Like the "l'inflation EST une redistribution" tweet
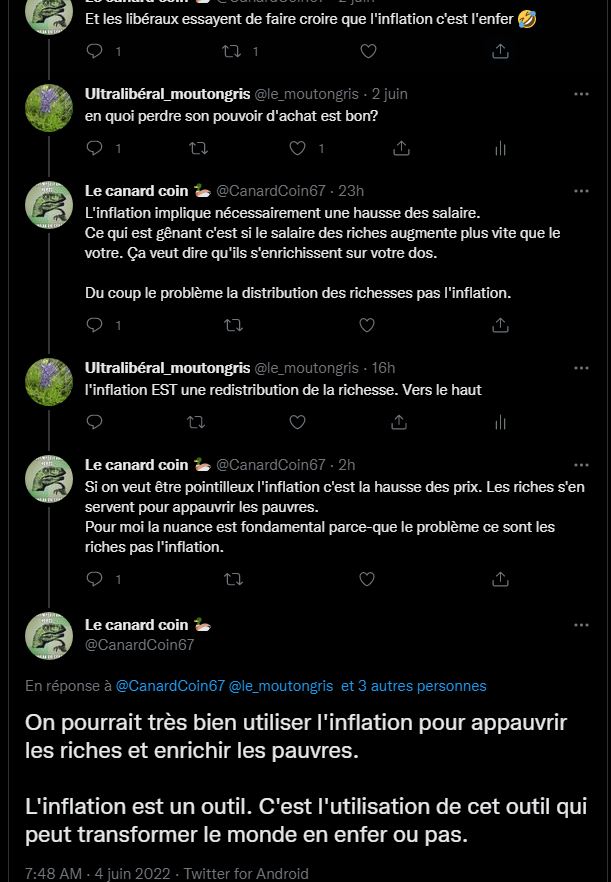Image resolution: width=611 pixels, height=882 pixels. (297, 422)
